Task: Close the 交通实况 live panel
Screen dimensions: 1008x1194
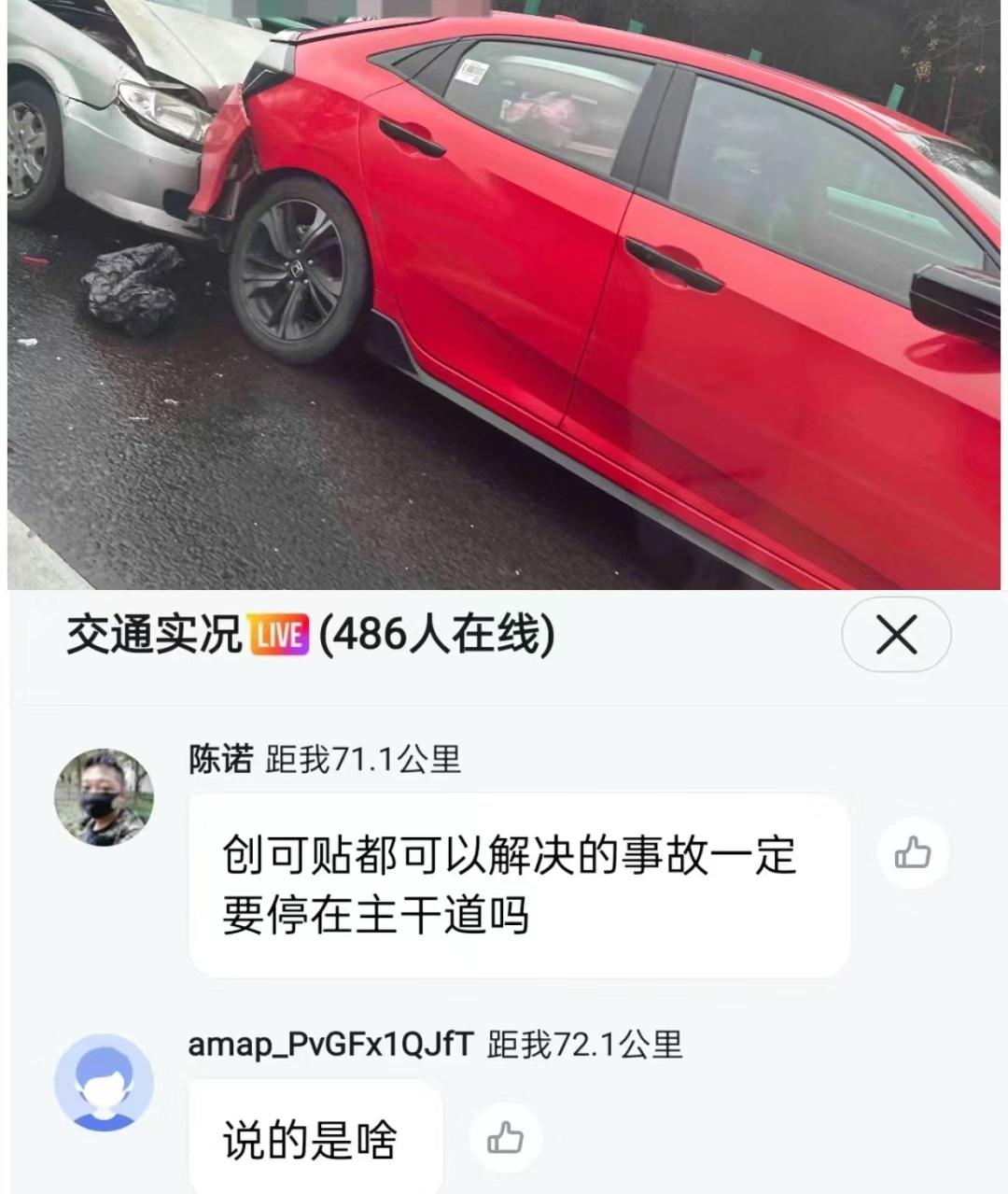Action: pyautogui.click(x=896, y=636)
